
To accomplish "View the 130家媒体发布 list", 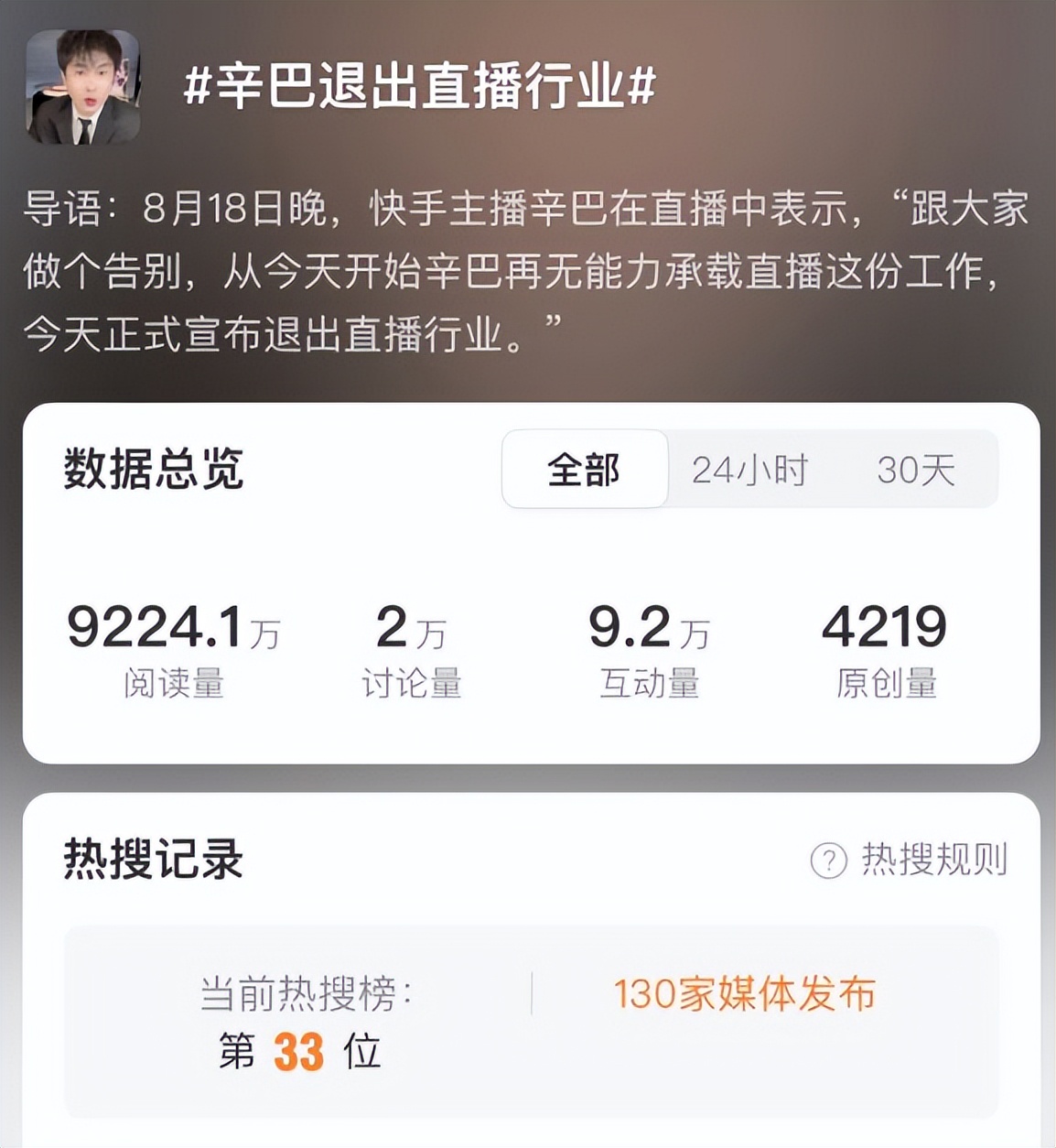I will pos(744,994).
